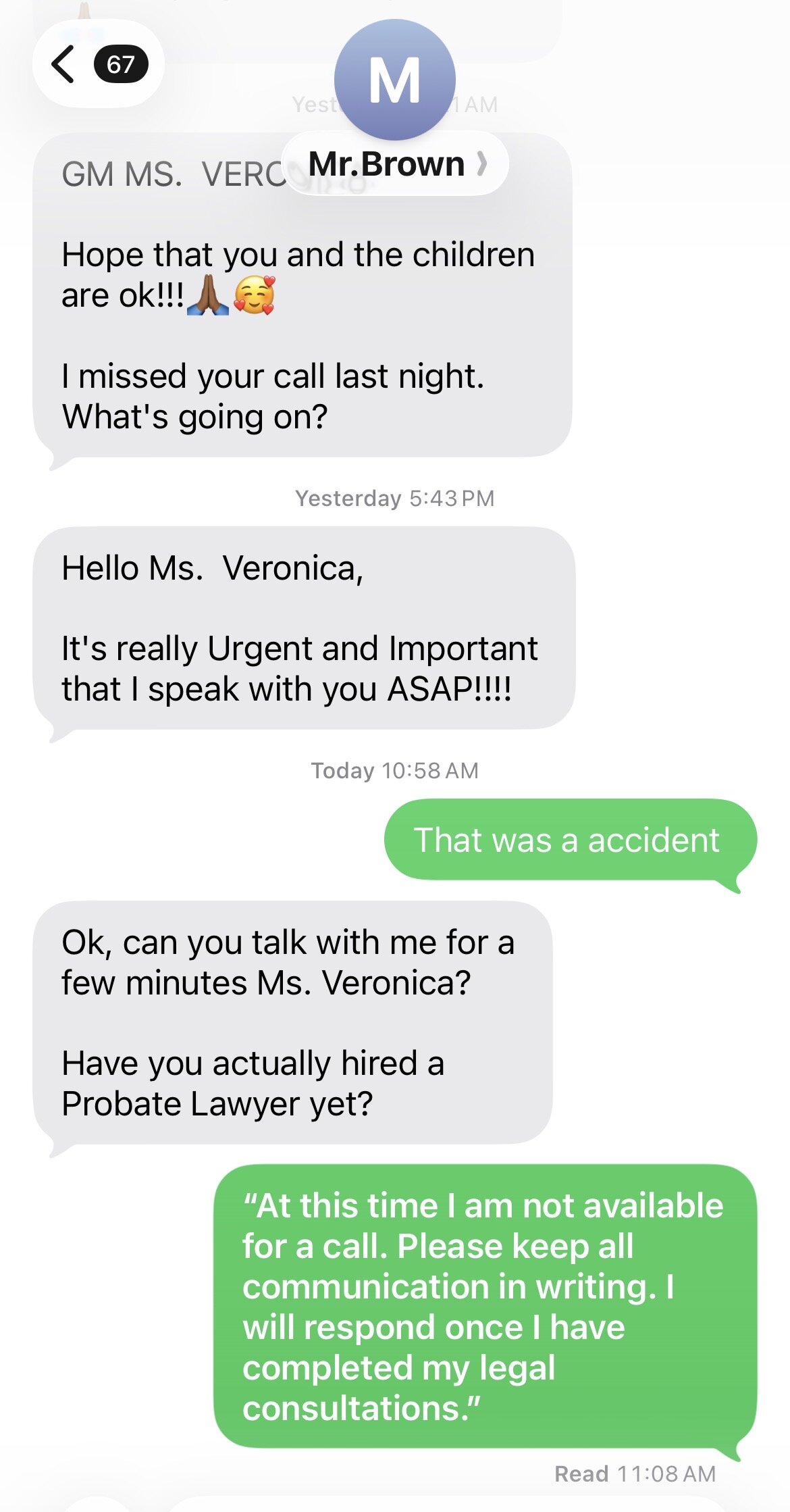Tap the M contact avatar

pyautogui.click(x=395, y=80)
